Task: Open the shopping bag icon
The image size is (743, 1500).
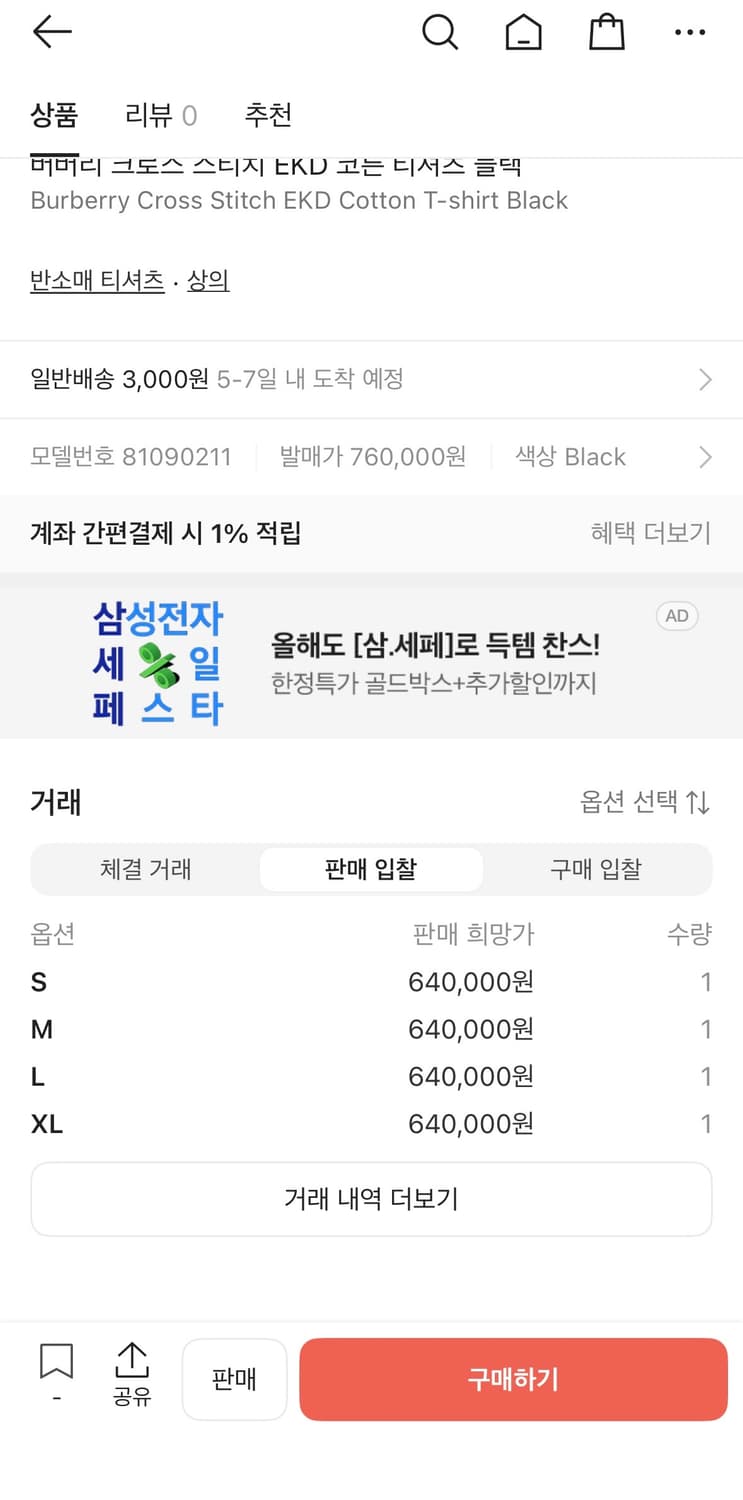Action: (x=607, y=31)
